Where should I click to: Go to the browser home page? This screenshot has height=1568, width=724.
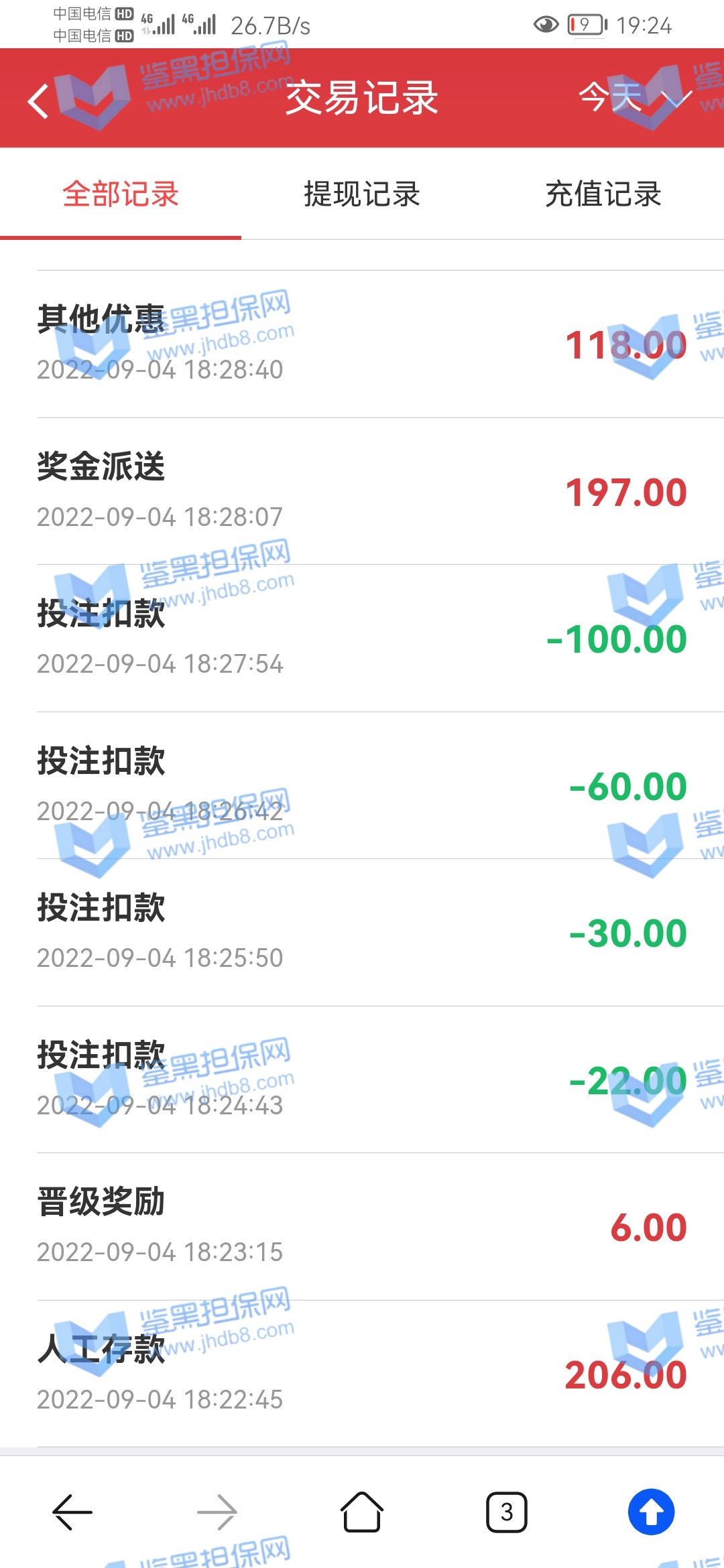(362, 1512)
